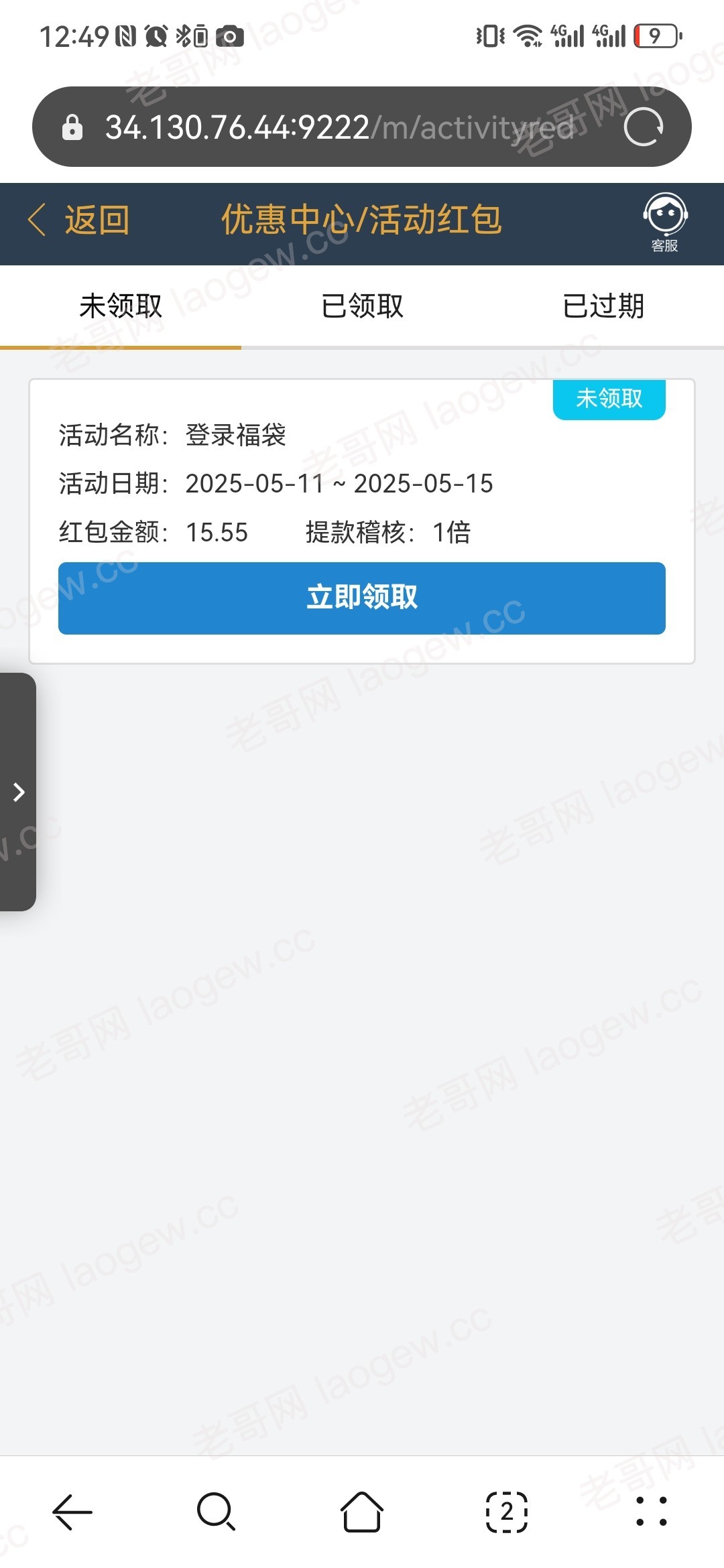This screenshot has height=1568, width=724.
Task: Switch to the 已领取 tab
Action: (362, 306)
